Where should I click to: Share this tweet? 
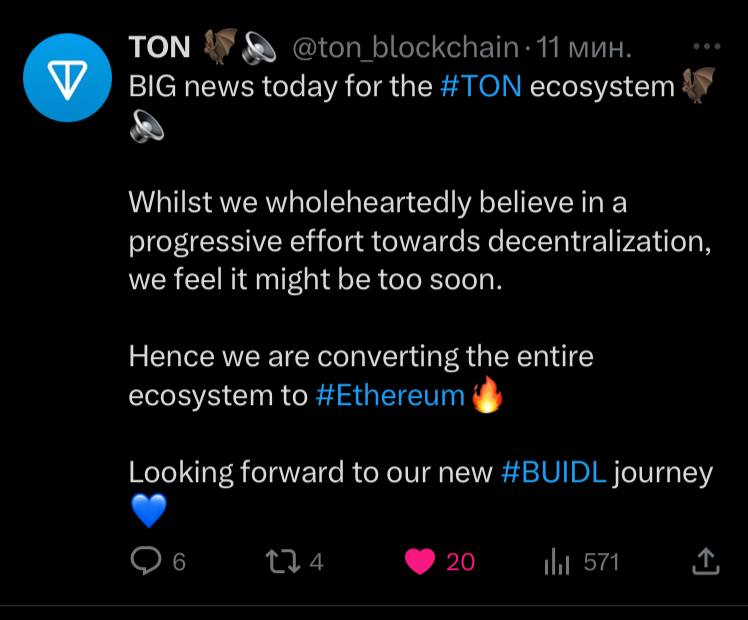coord(706,561)
